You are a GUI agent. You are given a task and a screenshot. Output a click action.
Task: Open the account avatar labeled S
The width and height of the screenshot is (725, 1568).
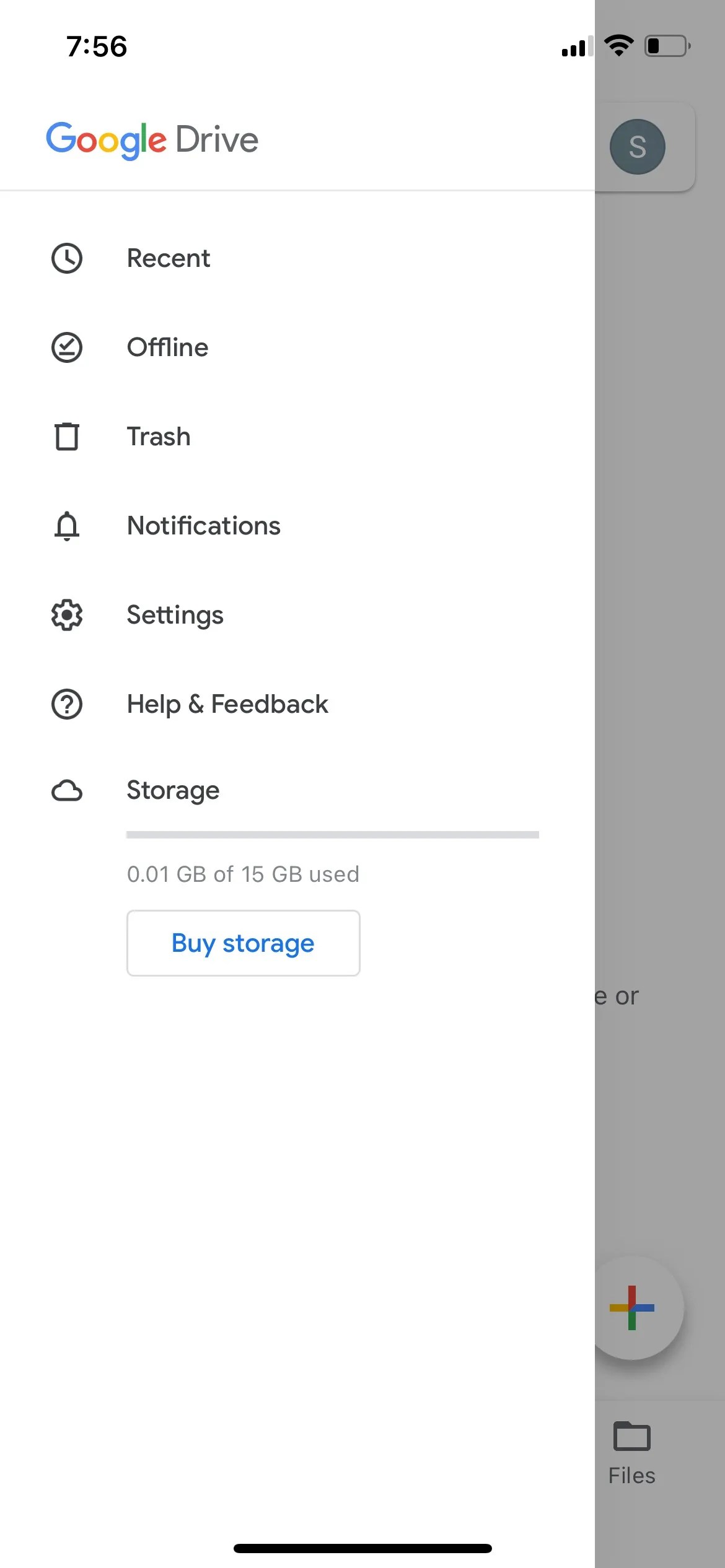coord(637,147)
